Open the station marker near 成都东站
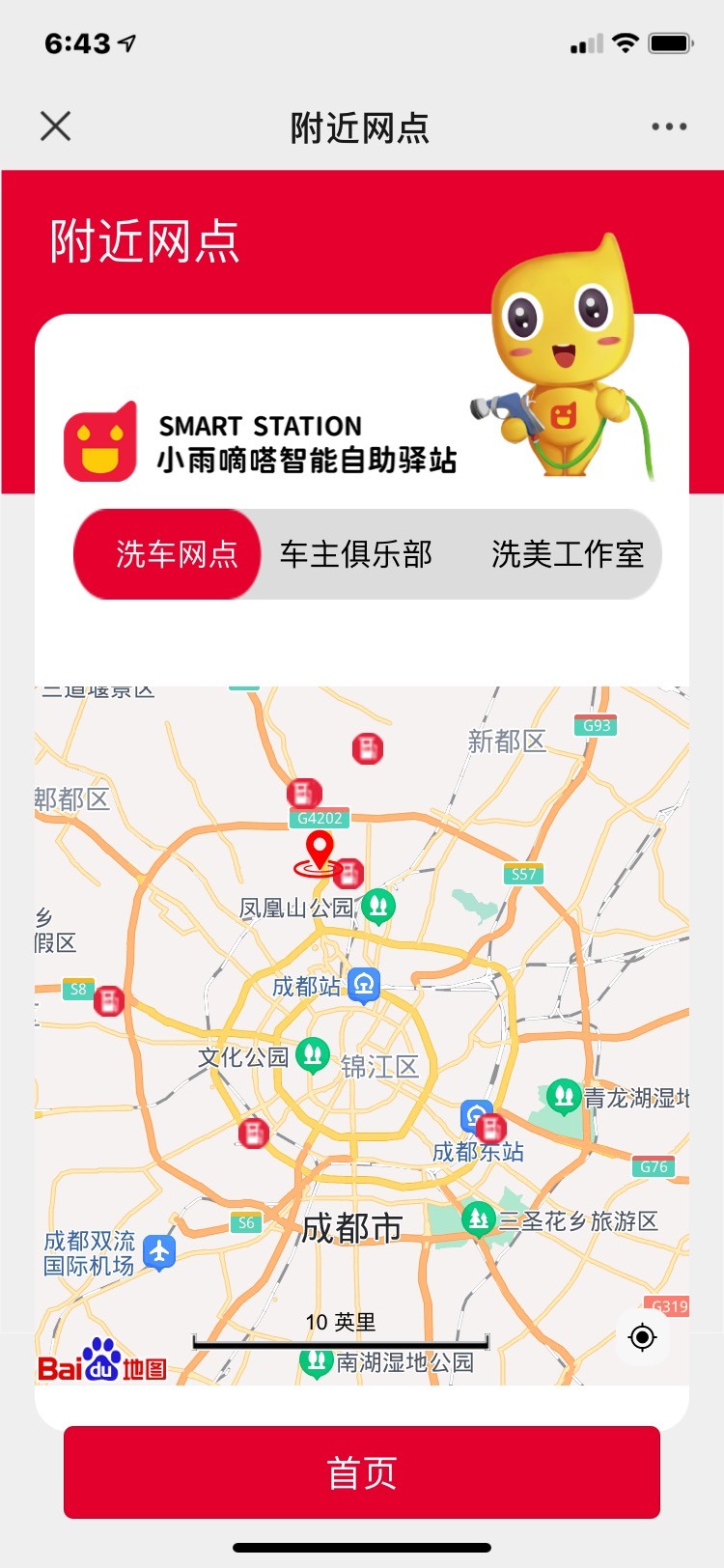This screenshot has width=724, height=1568. 491,1127
